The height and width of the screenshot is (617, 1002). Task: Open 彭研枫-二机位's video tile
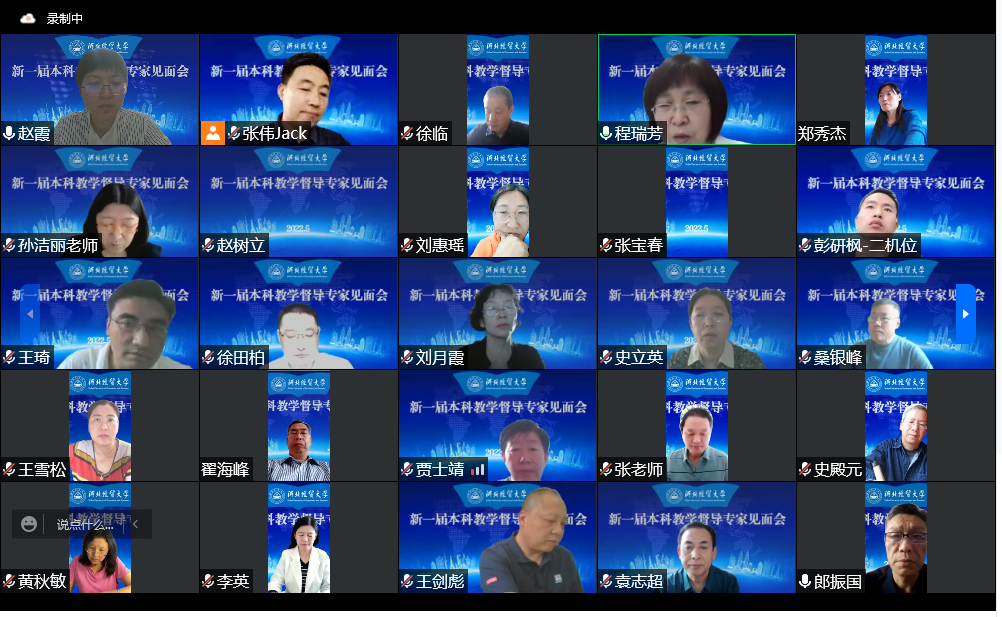pos(895,202)
